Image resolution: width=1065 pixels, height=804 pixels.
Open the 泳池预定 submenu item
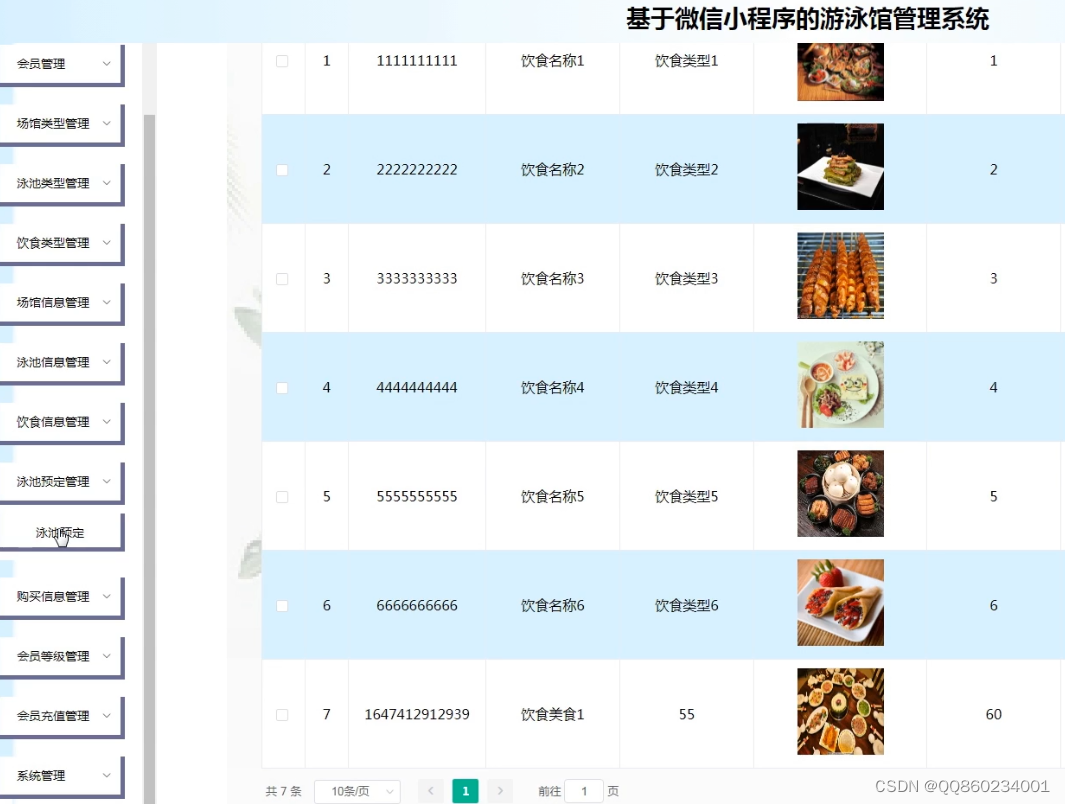pos(60,533)
